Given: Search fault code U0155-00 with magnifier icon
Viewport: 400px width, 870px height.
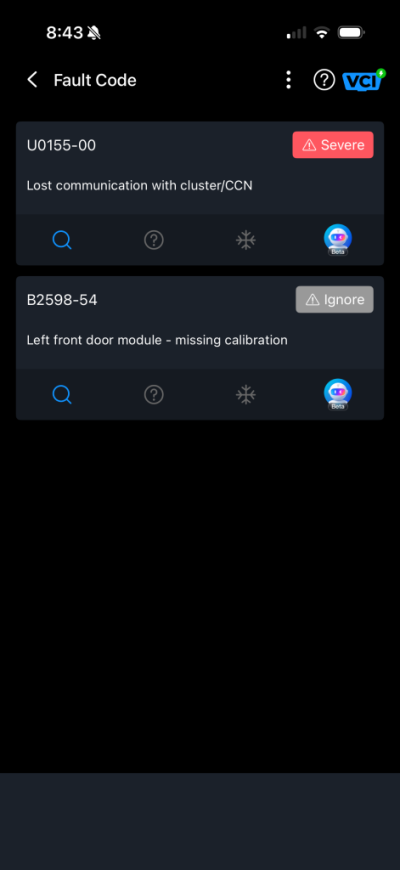Looking at the screenshot, I should click(x=62, y=240).
